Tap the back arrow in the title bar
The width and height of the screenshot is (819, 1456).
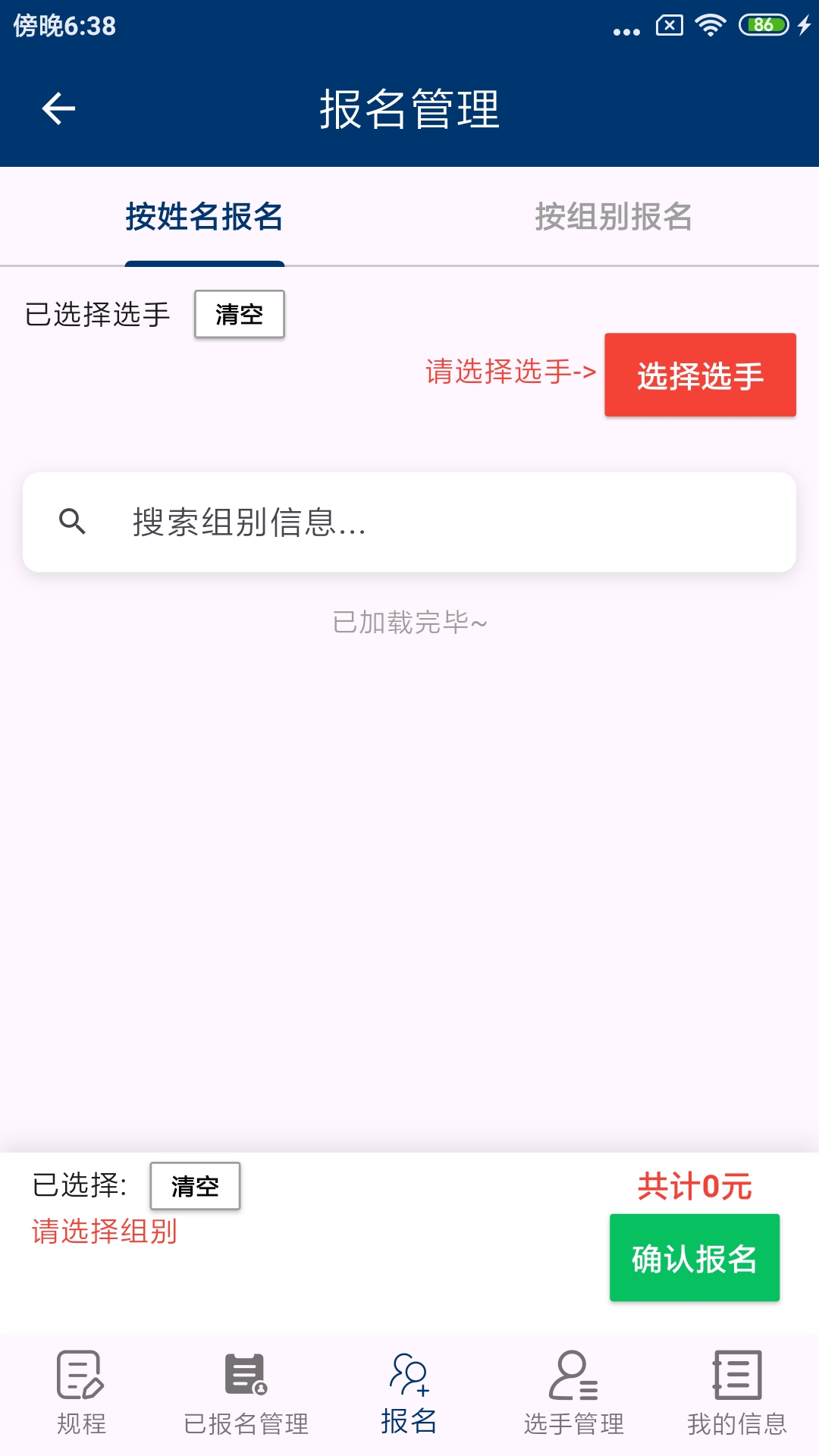(58, 108)
